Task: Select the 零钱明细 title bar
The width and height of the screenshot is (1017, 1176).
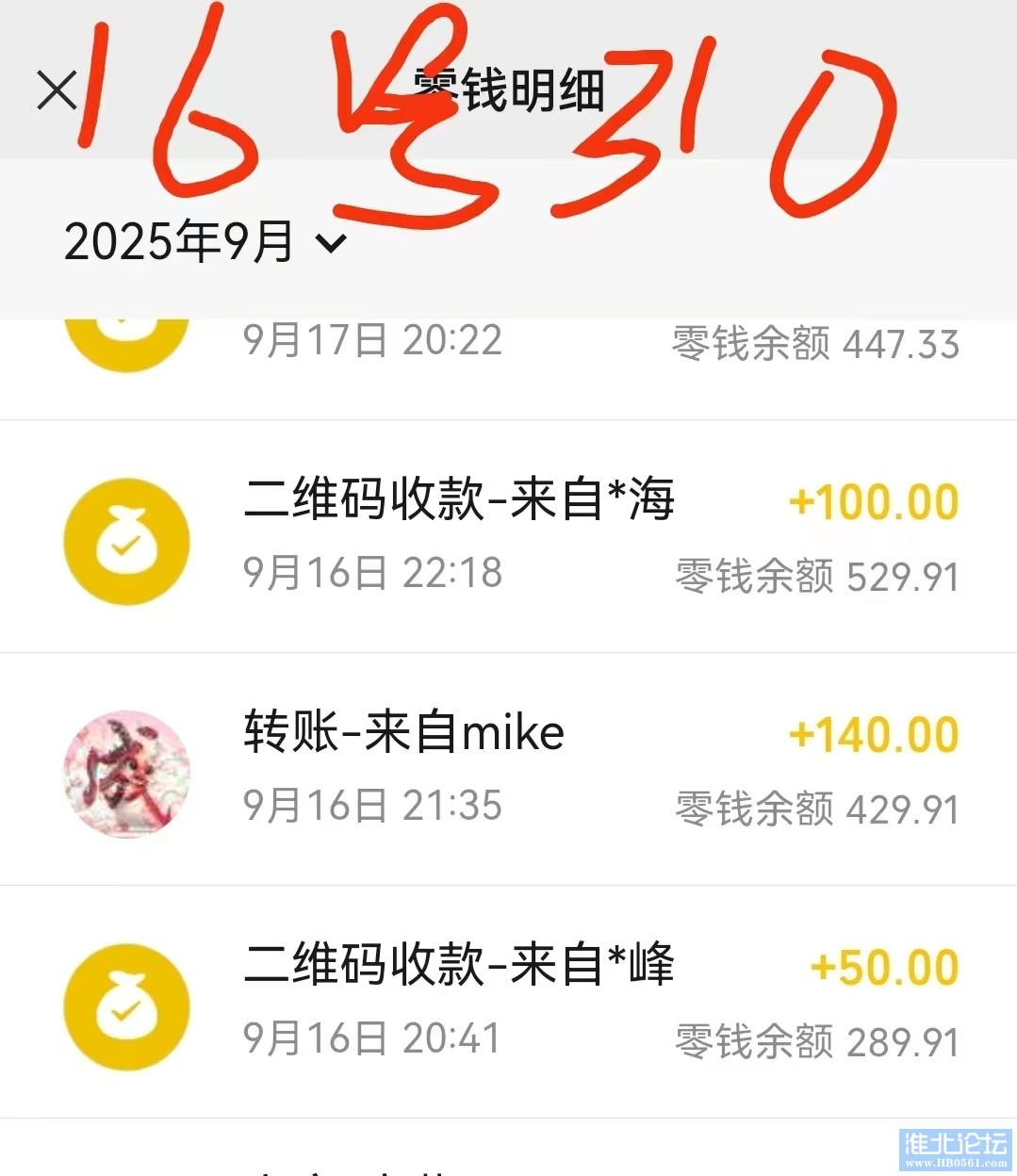Action: tap(508, 91)
